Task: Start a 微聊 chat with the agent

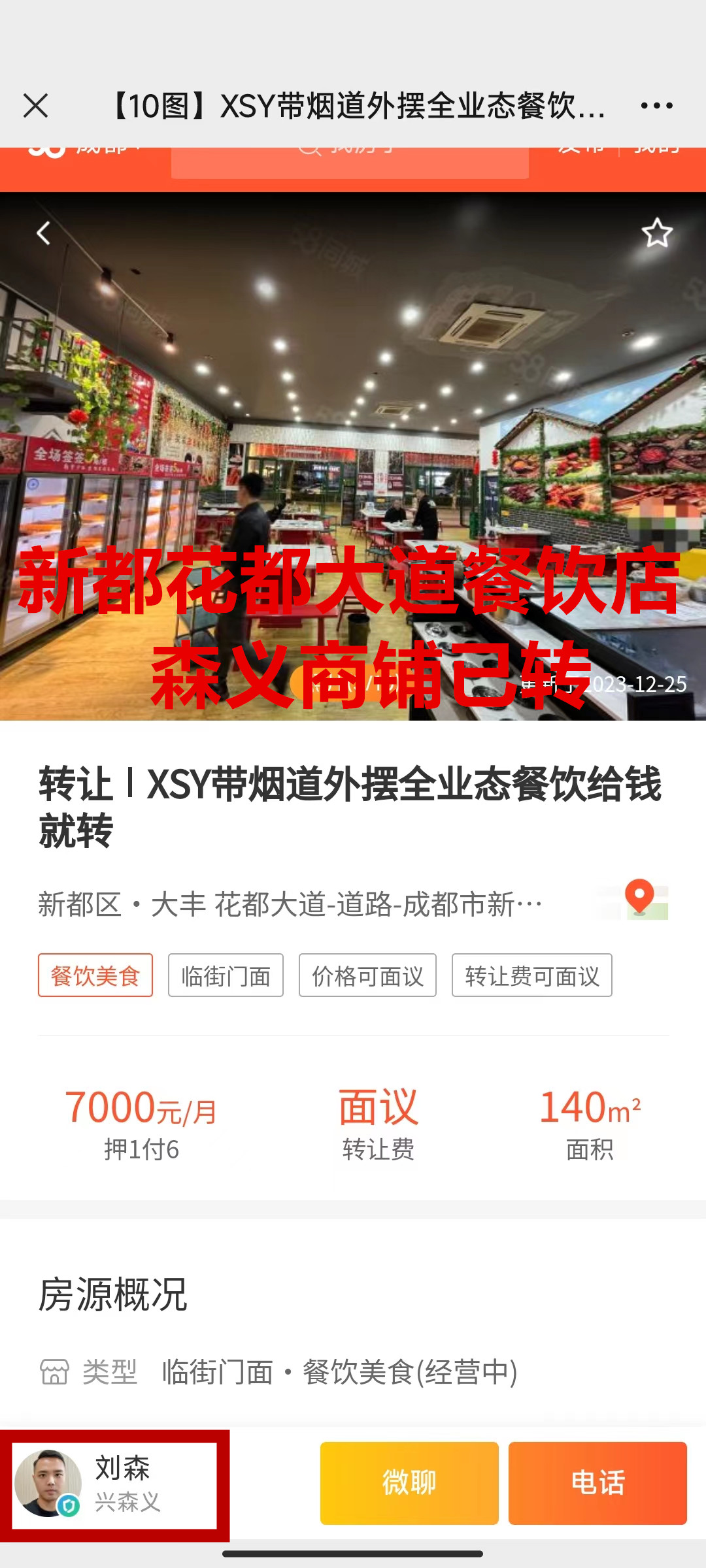Action: pyautogui.click(x=409, y=1483)
